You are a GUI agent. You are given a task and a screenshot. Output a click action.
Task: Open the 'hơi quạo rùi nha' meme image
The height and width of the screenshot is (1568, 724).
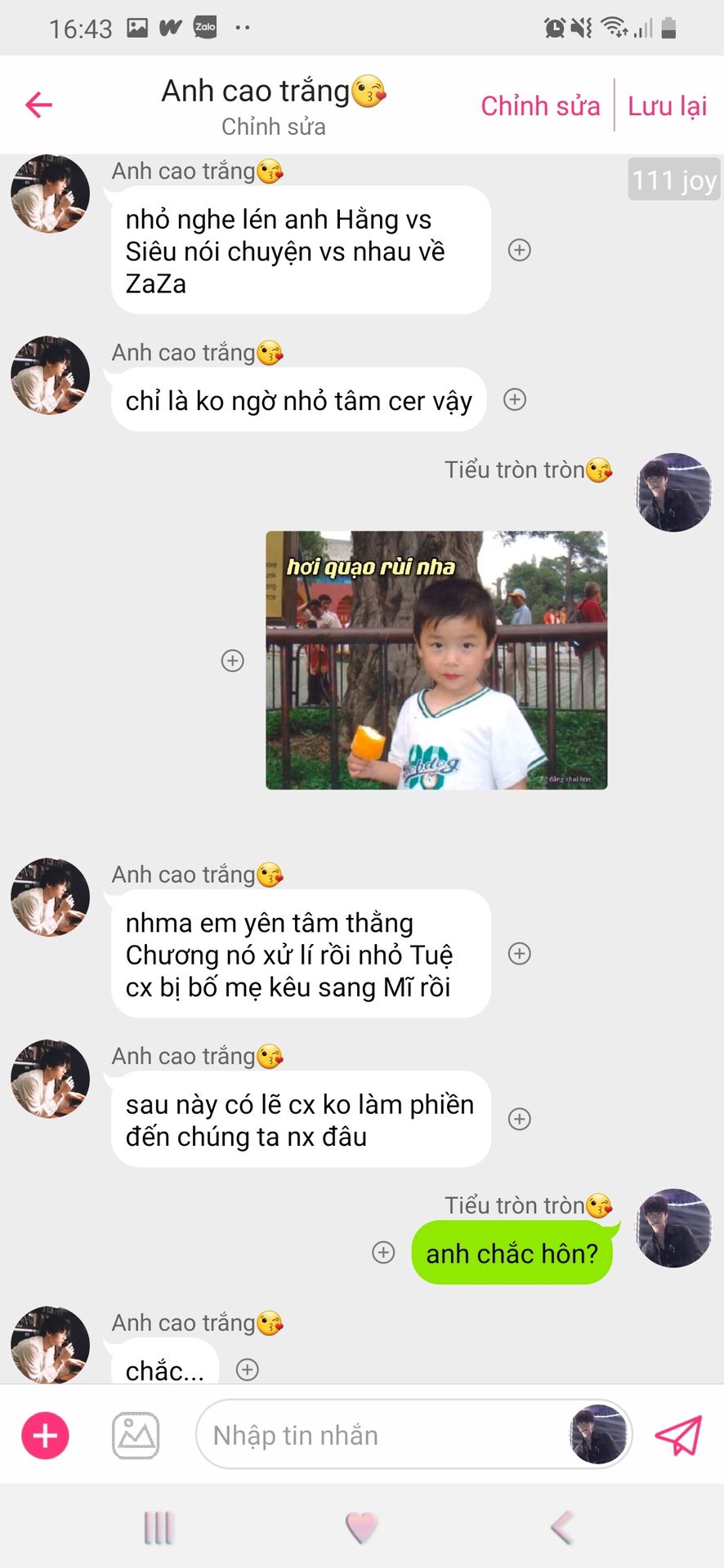click(436, 660)
